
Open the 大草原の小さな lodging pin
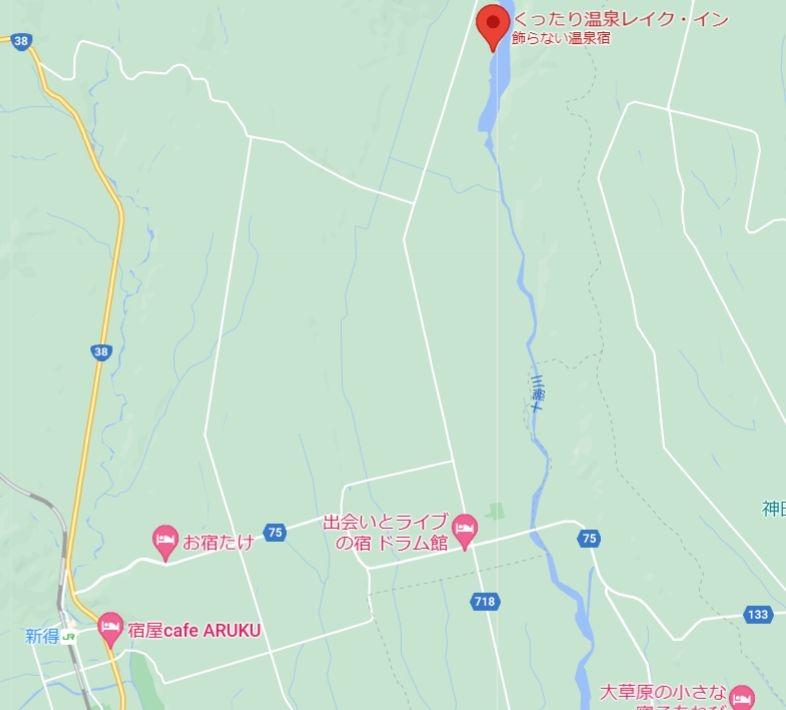pyautogui.click(x=741, y=696)
